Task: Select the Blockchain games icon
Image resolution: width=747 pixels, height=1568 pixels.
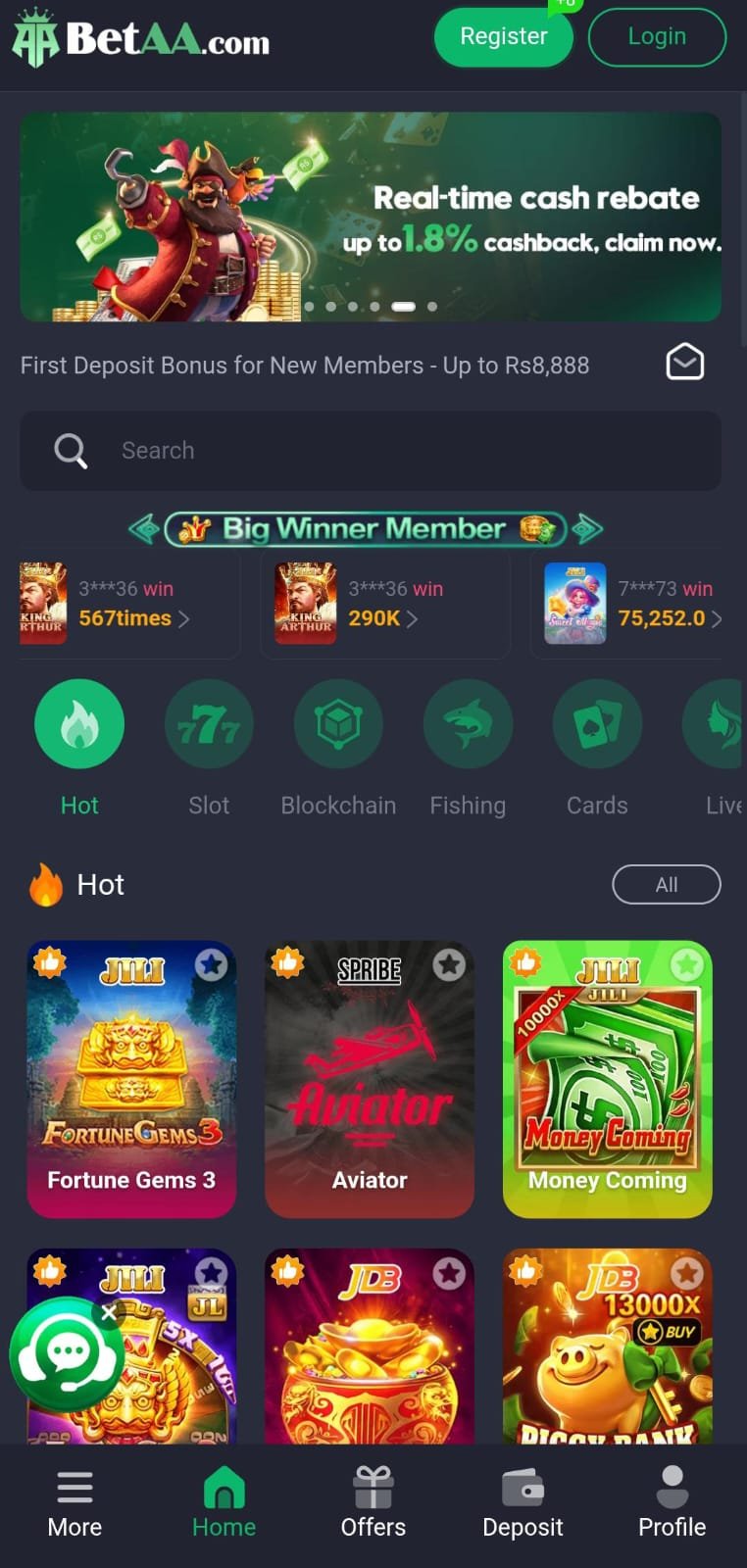Action: (x=338, y=724)
